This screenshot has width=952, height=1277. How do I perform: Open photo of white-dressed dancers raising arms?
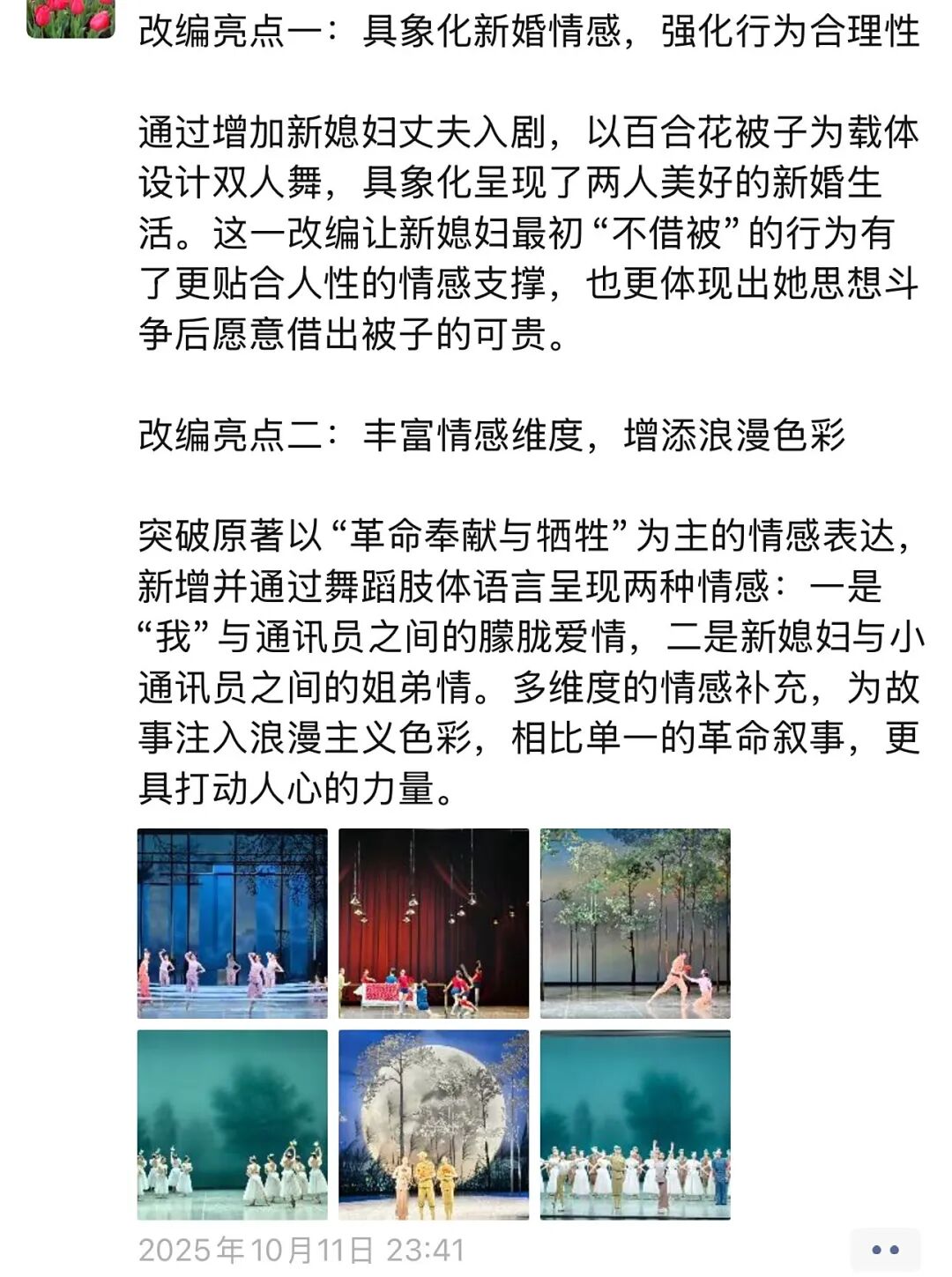(233, 1125)
